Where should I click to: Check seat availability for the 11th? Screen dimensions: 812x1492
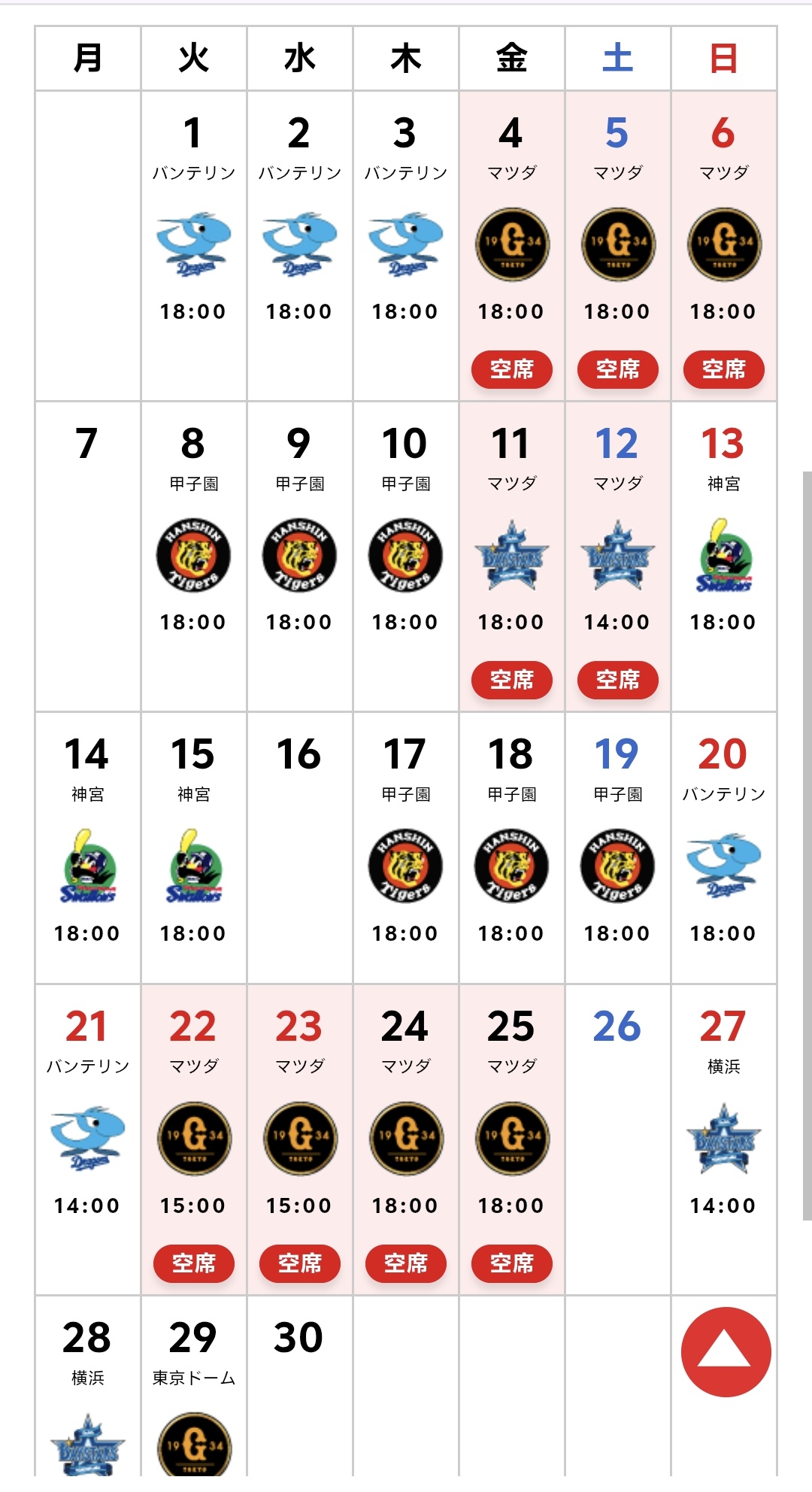pos(511,680)
